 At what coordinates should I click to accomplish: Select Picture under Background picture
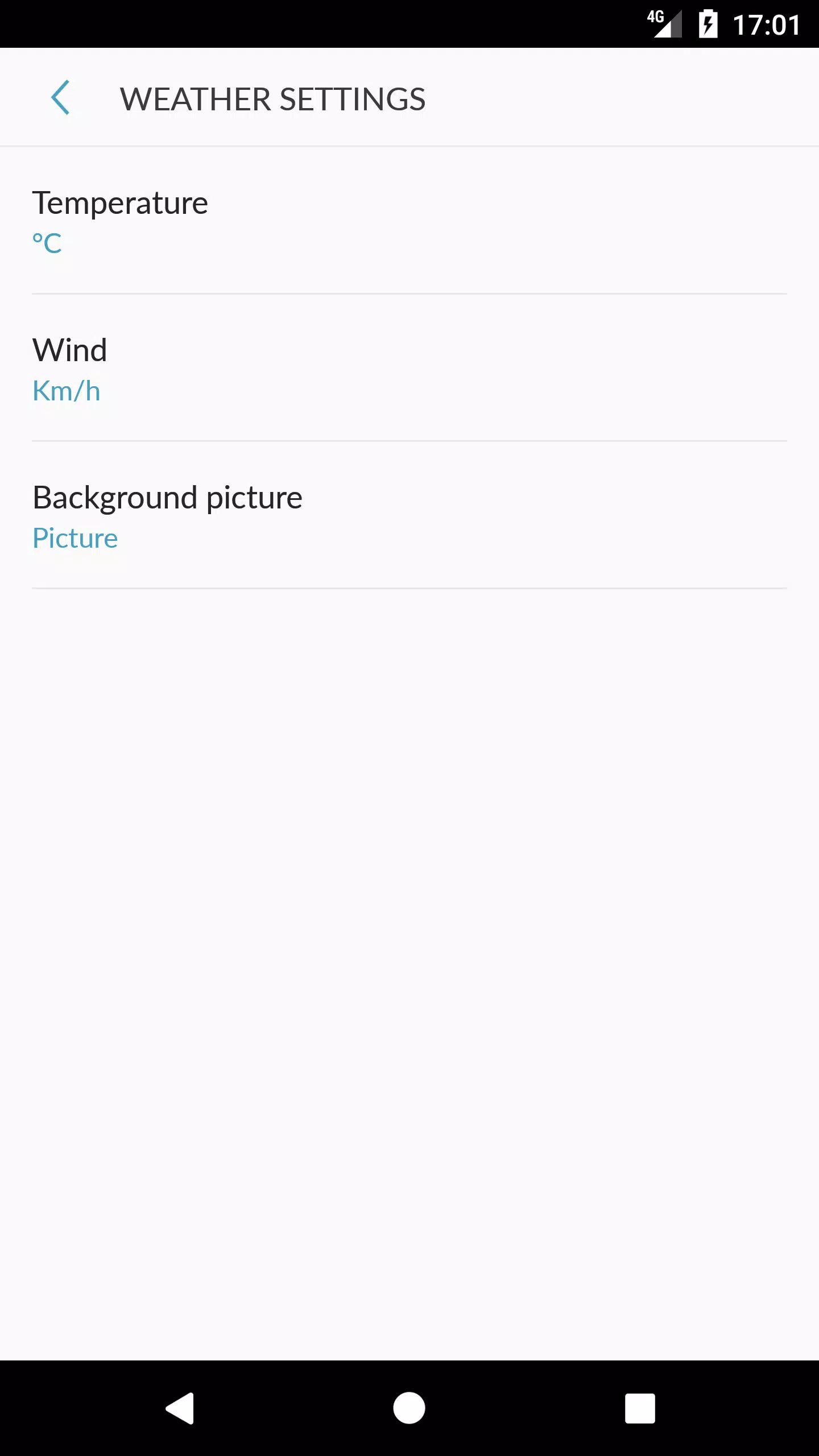coord(75,537)
